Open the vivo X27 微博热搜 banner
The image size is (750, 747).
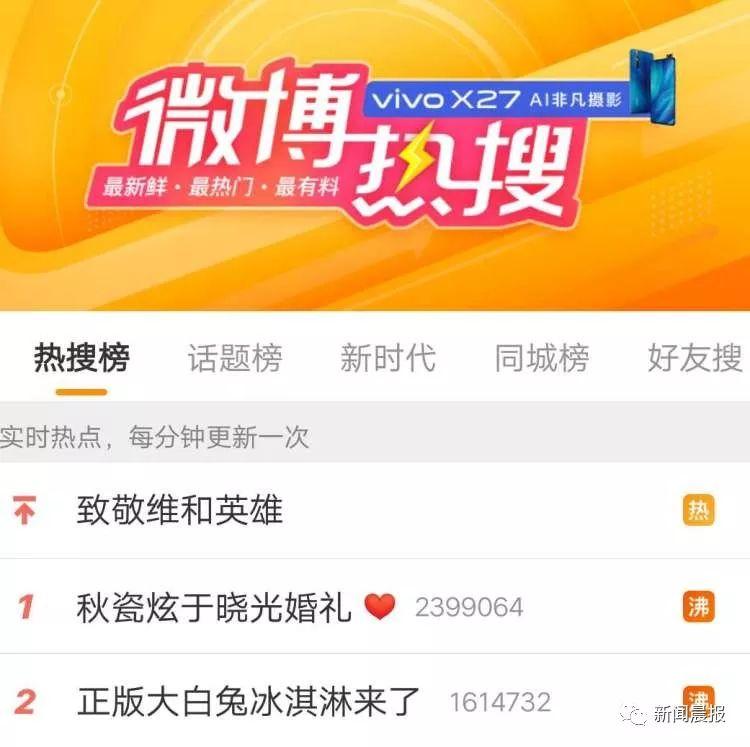[375, 150]
